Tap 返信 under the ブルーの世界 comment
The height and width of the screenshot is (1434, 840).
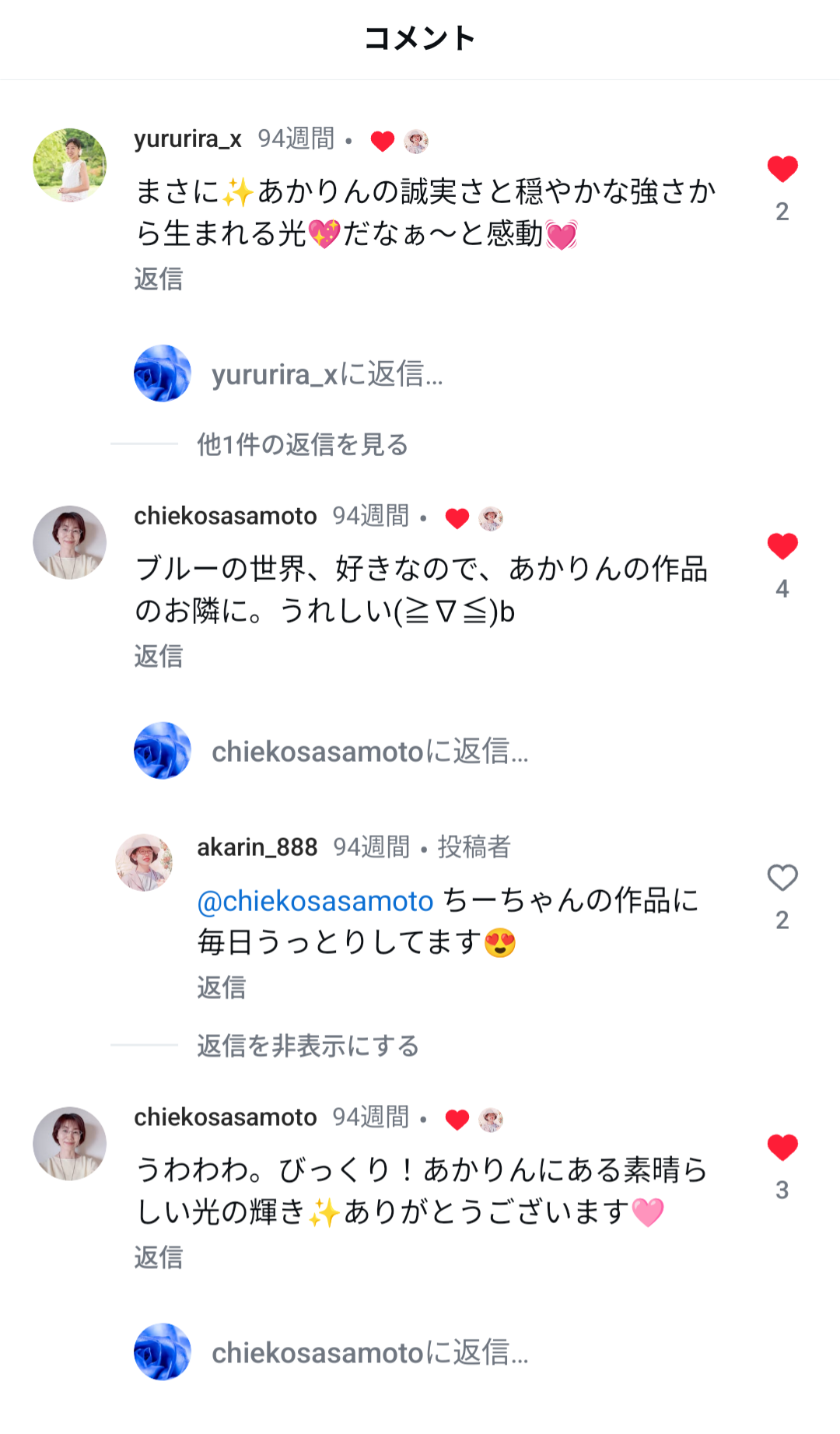[158, 656]
